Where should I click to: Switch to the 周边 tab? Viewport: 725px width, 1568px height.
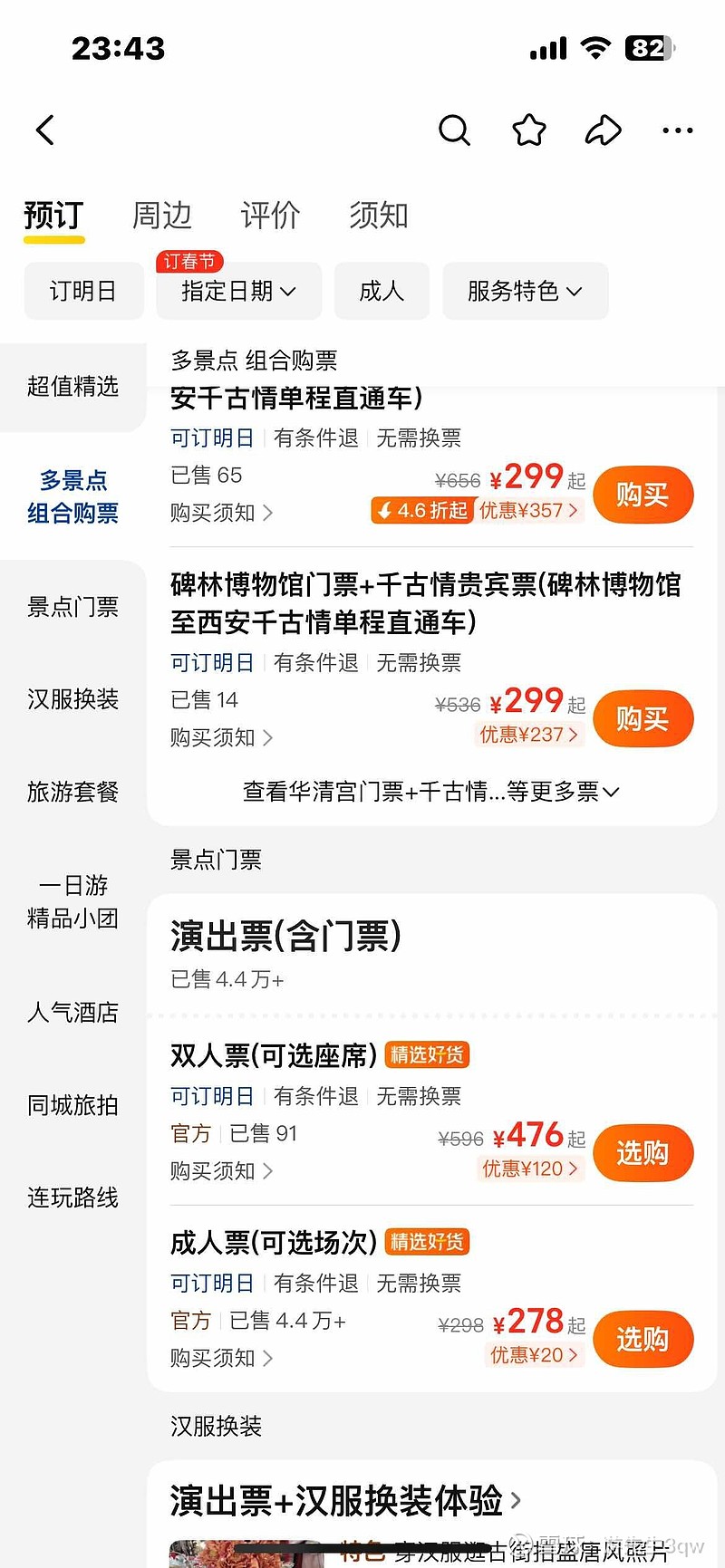(161, 216)
